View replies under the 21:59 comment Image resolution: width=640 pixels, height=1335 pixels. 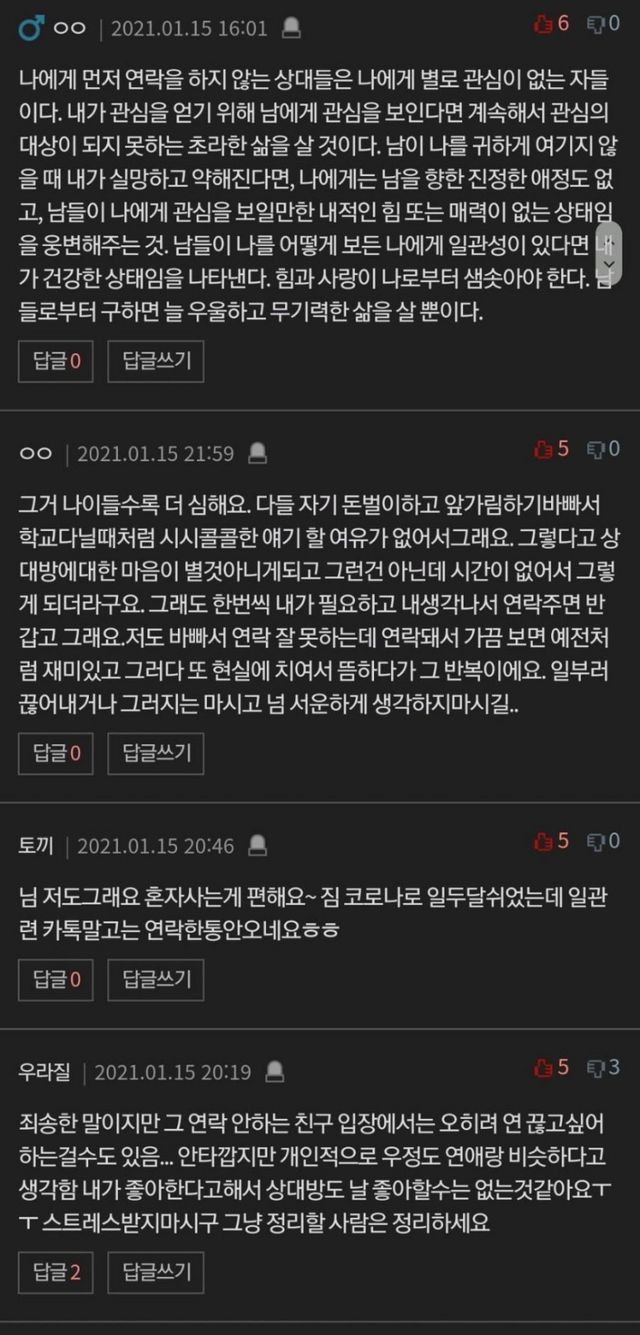pos(56,753)
